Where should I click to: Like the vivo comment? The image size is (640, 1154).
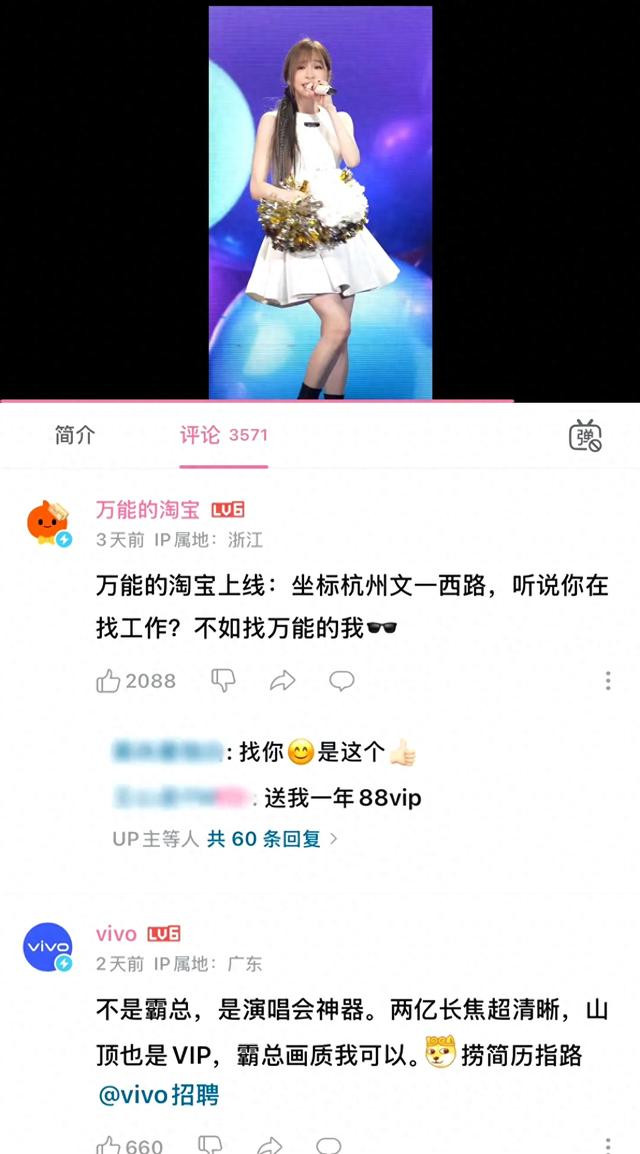pyautogui.click(x=108, y=1145)
